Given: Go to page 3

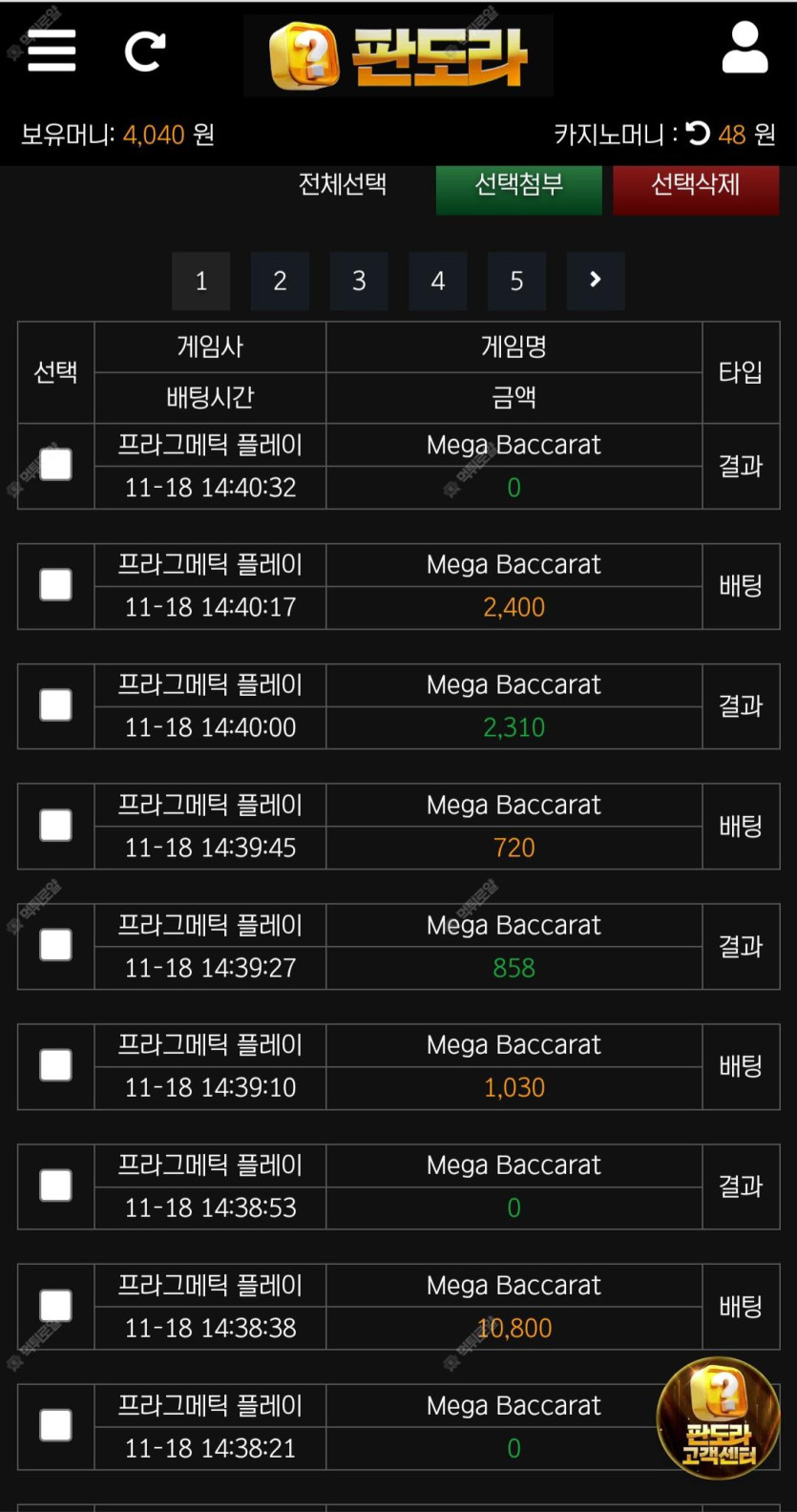Looking at the screenshot, I should coord(359,281).
